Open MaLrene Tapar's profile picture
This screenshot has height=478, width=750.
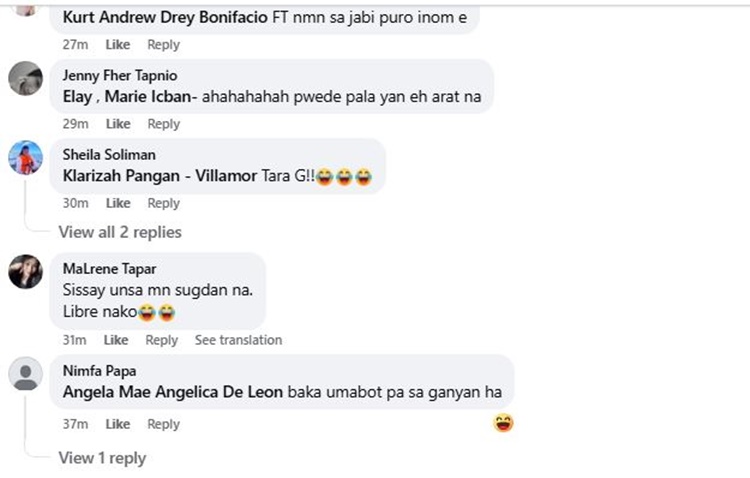25,272
